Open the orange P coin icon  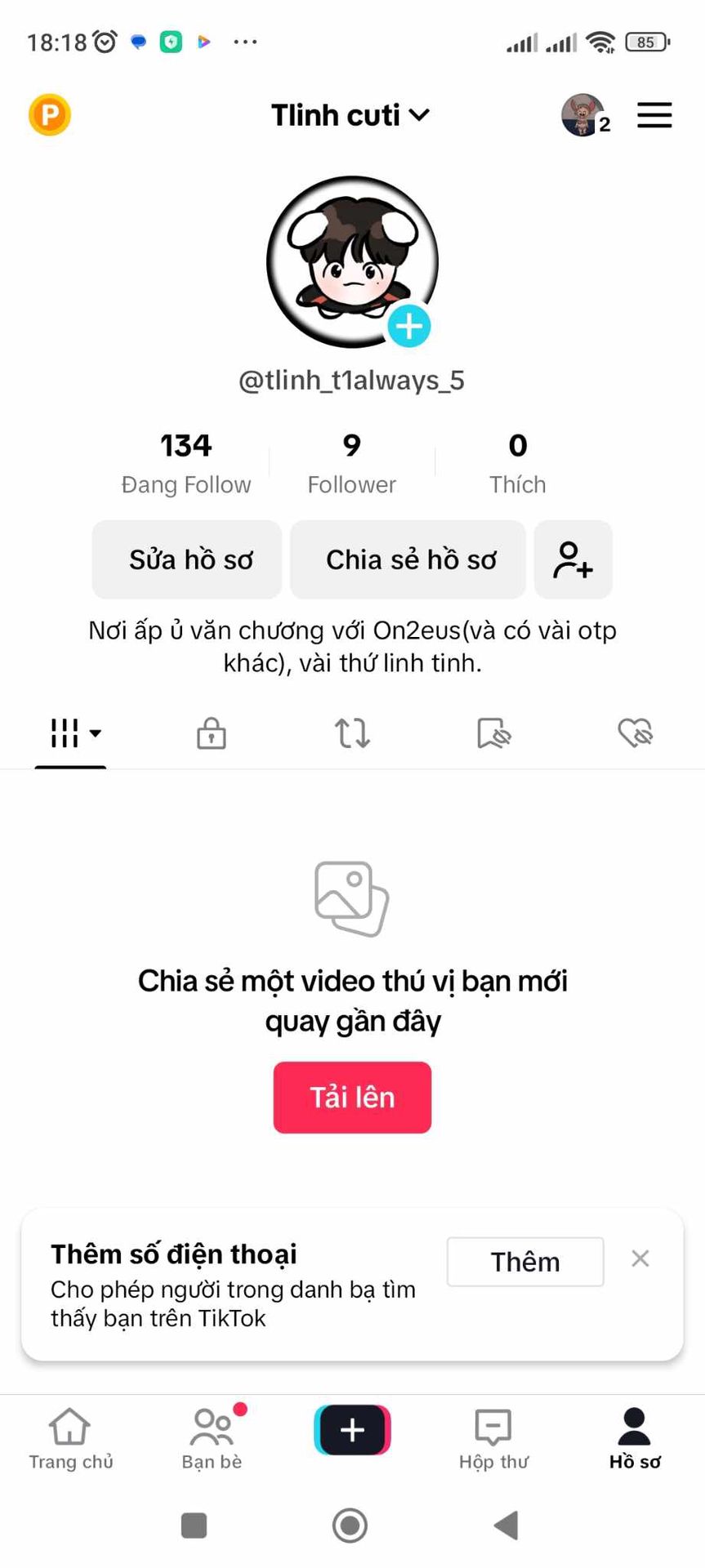tap(49, 115)
